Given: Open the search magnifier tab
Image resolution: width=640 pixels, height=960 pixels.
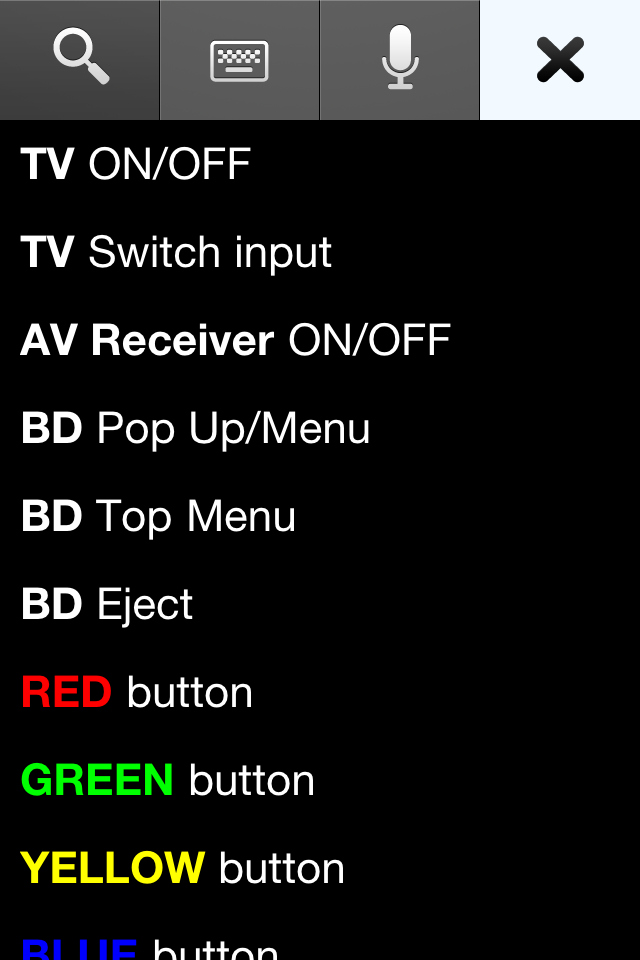Looking at the screenshot, I should click(80, 60).
